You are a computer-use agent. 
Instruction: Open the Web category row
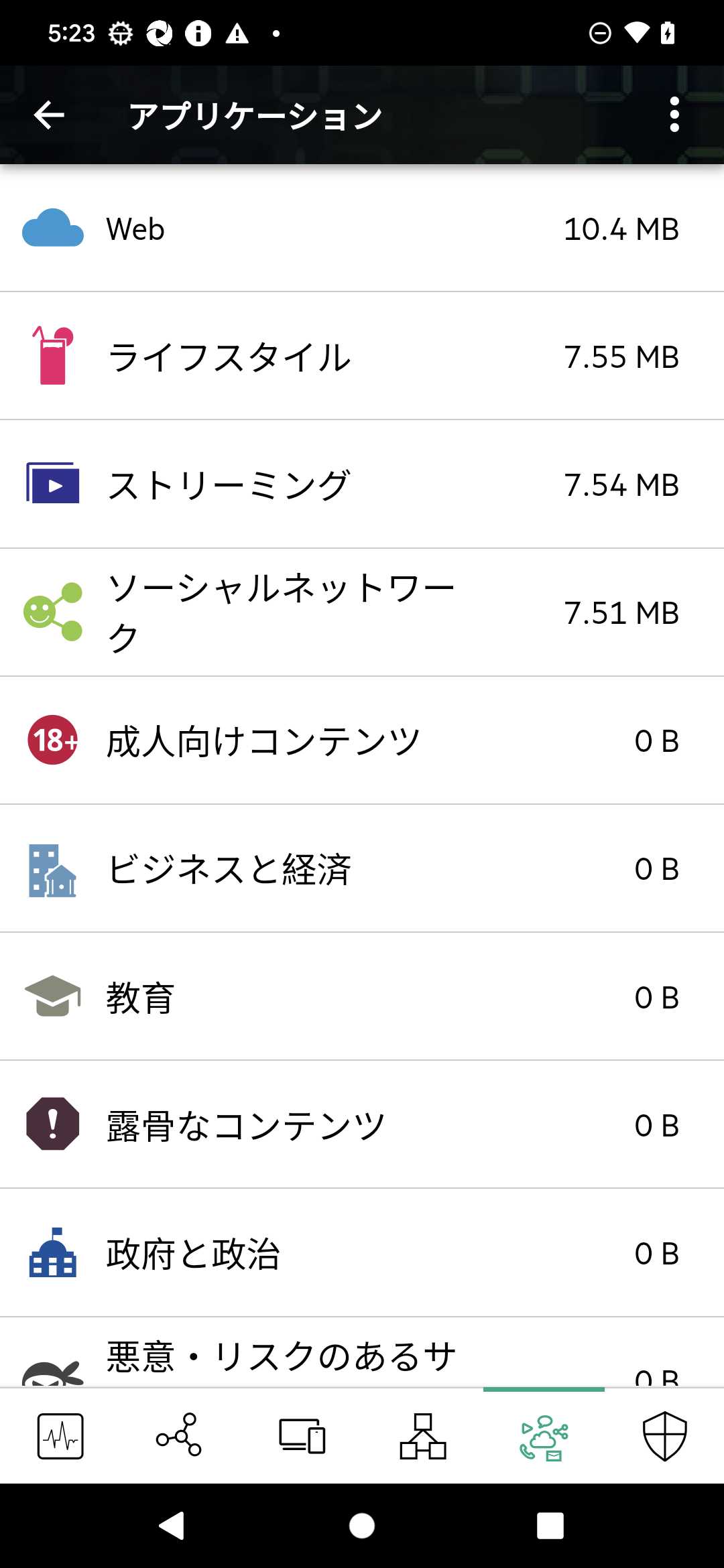362,228
